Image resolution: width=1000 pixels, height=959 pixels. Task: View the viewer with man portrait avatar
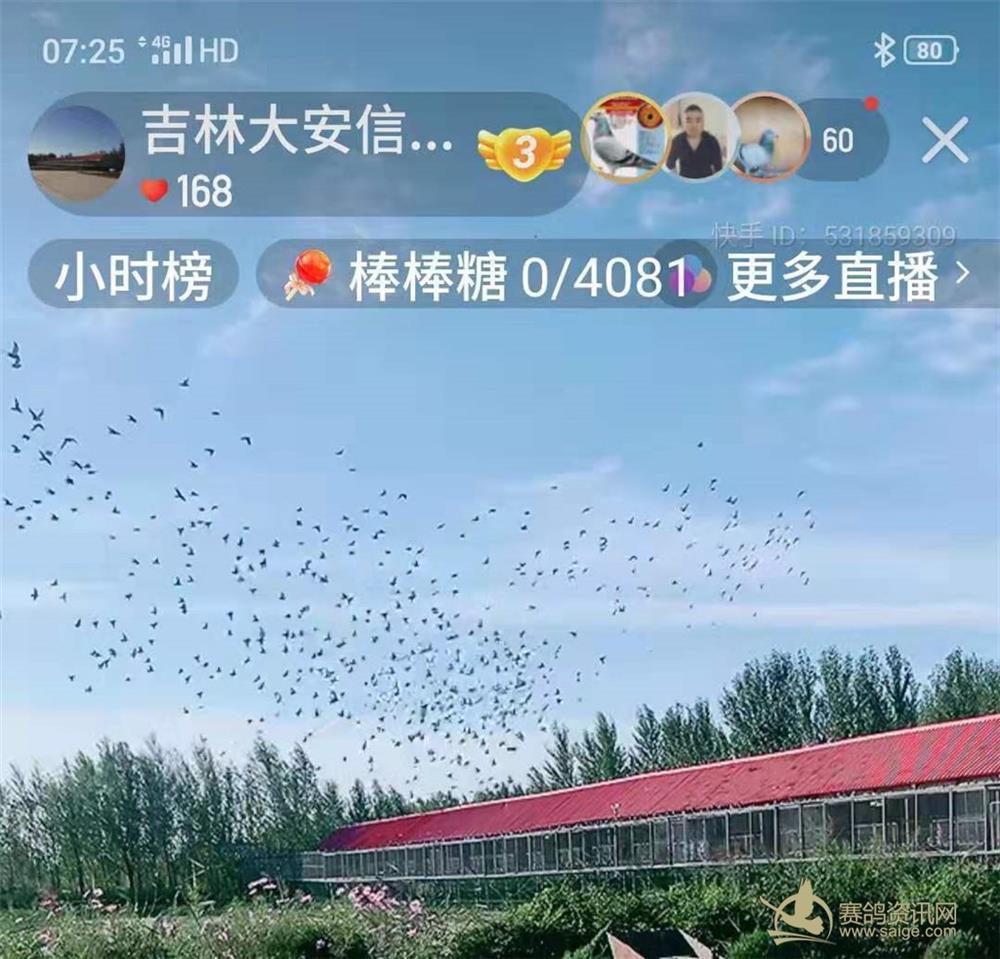pyautogui.click(x=696, y=139)
